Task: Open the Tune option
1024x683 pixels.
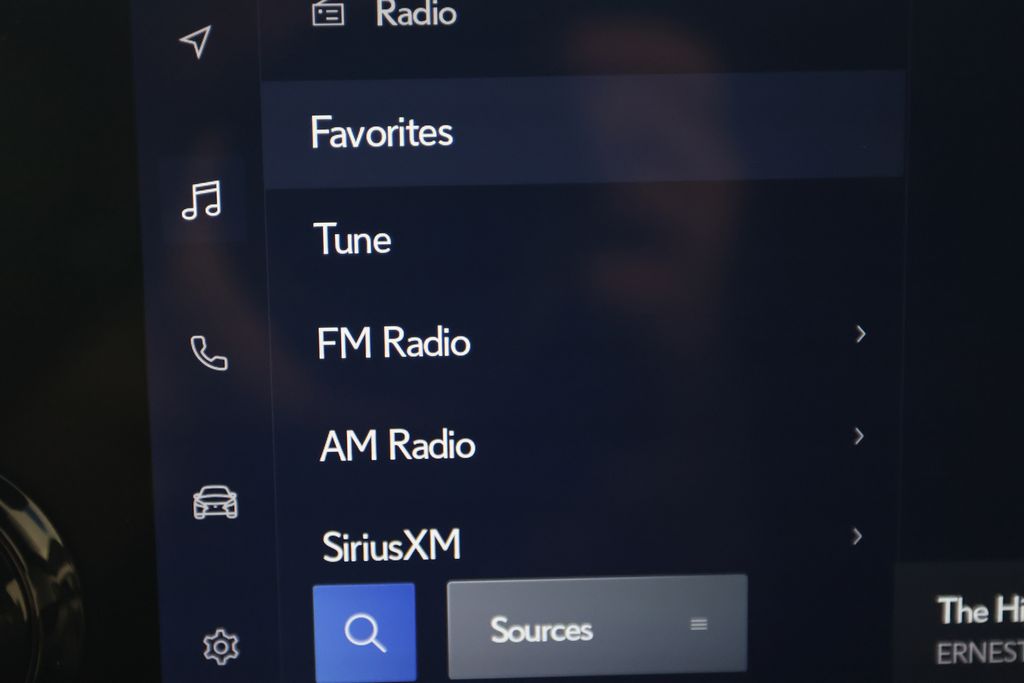Action: pyautogui.click(x=582, y=240)
